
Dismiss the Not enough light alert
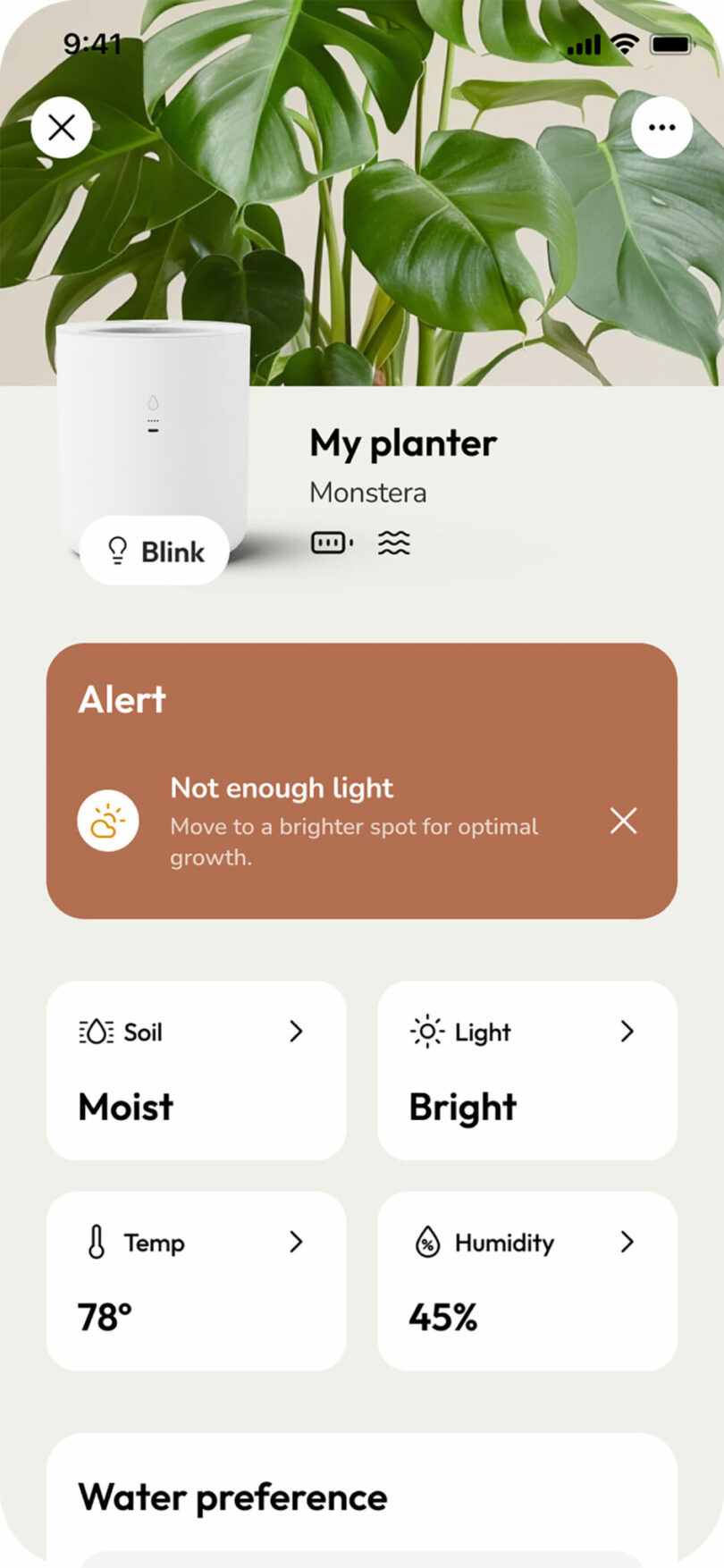pyautogui.click(x=623, y=821)
